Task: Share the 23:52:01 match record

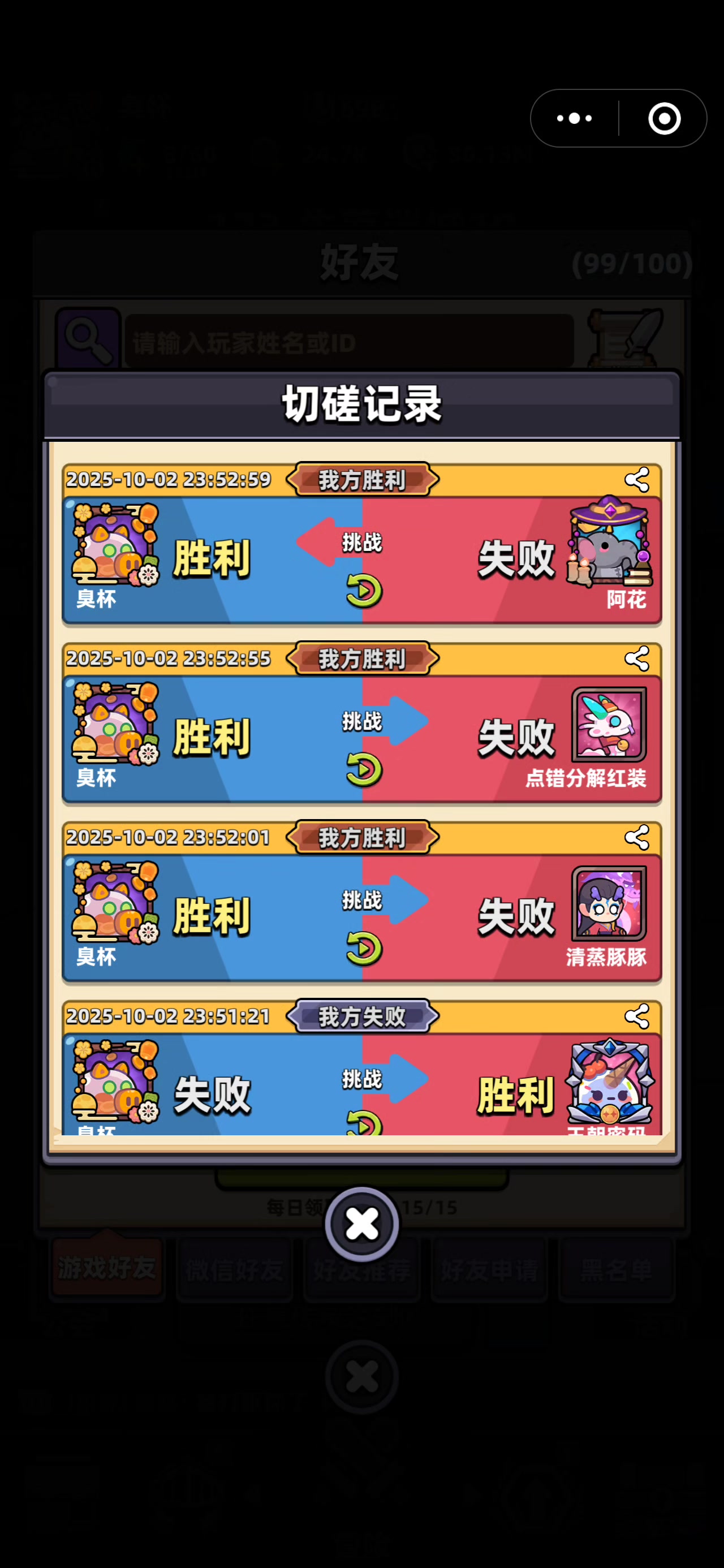Action: coord(637,838)
